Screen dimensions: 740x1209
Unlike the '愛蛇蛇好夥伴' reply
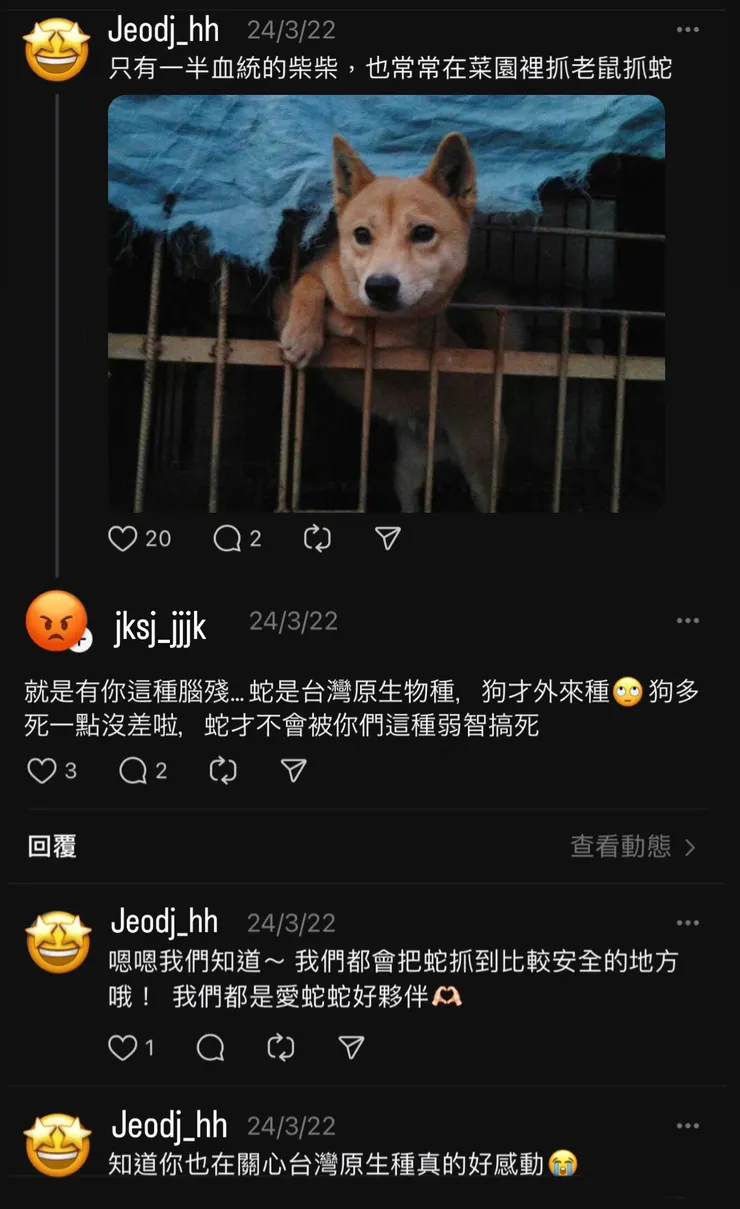(x=125, y=1048)
